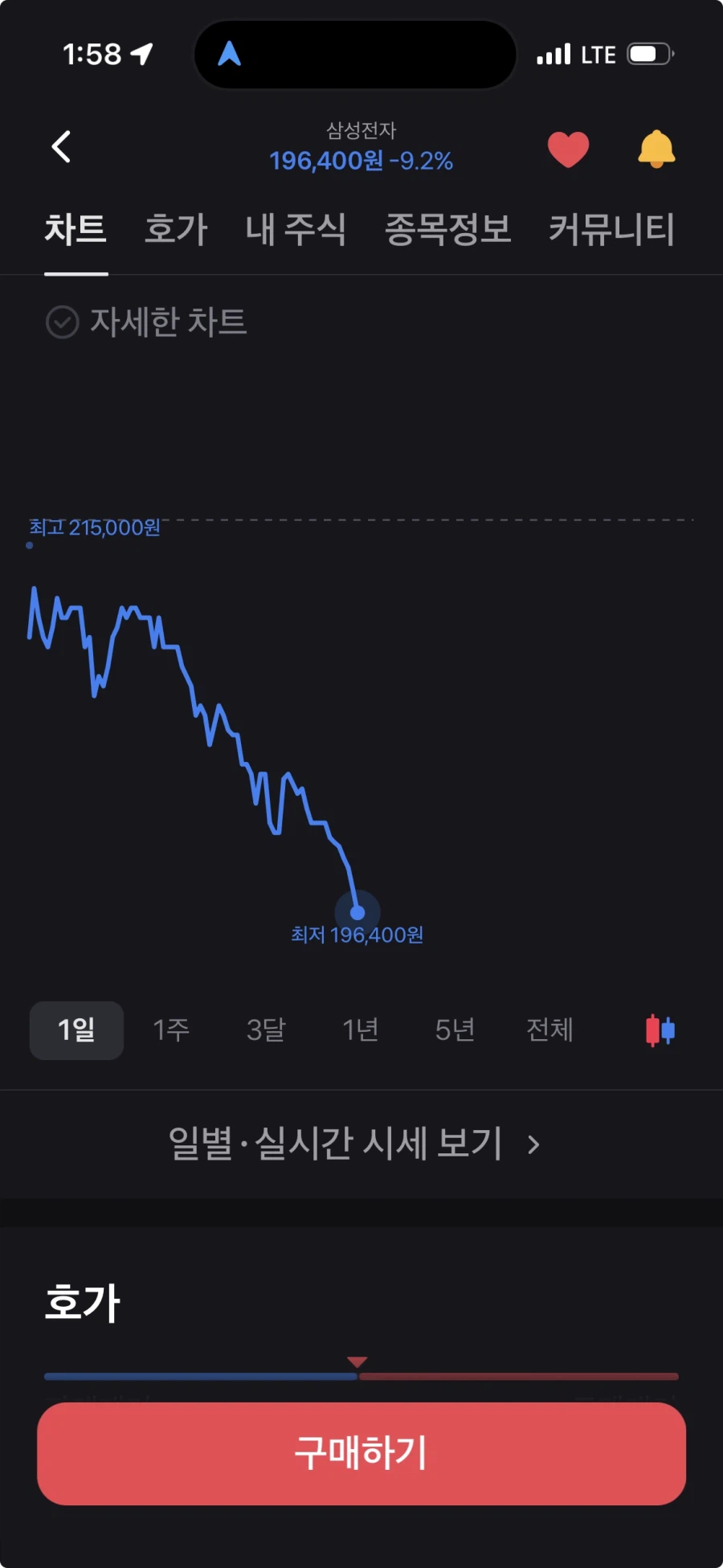Tap the 삼성전자 price header
This screenshot has height=1568, width=723.
361,146
